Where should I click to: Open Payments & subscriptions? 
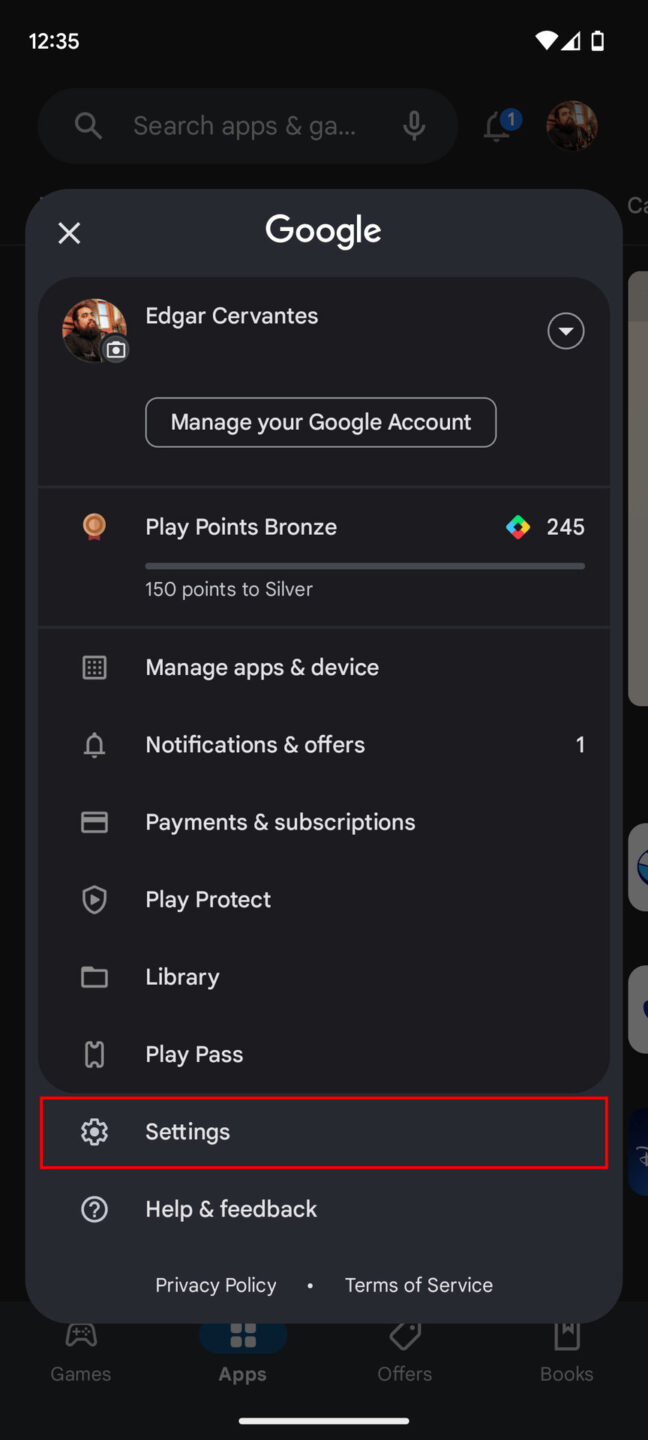[x=280, y=822]
